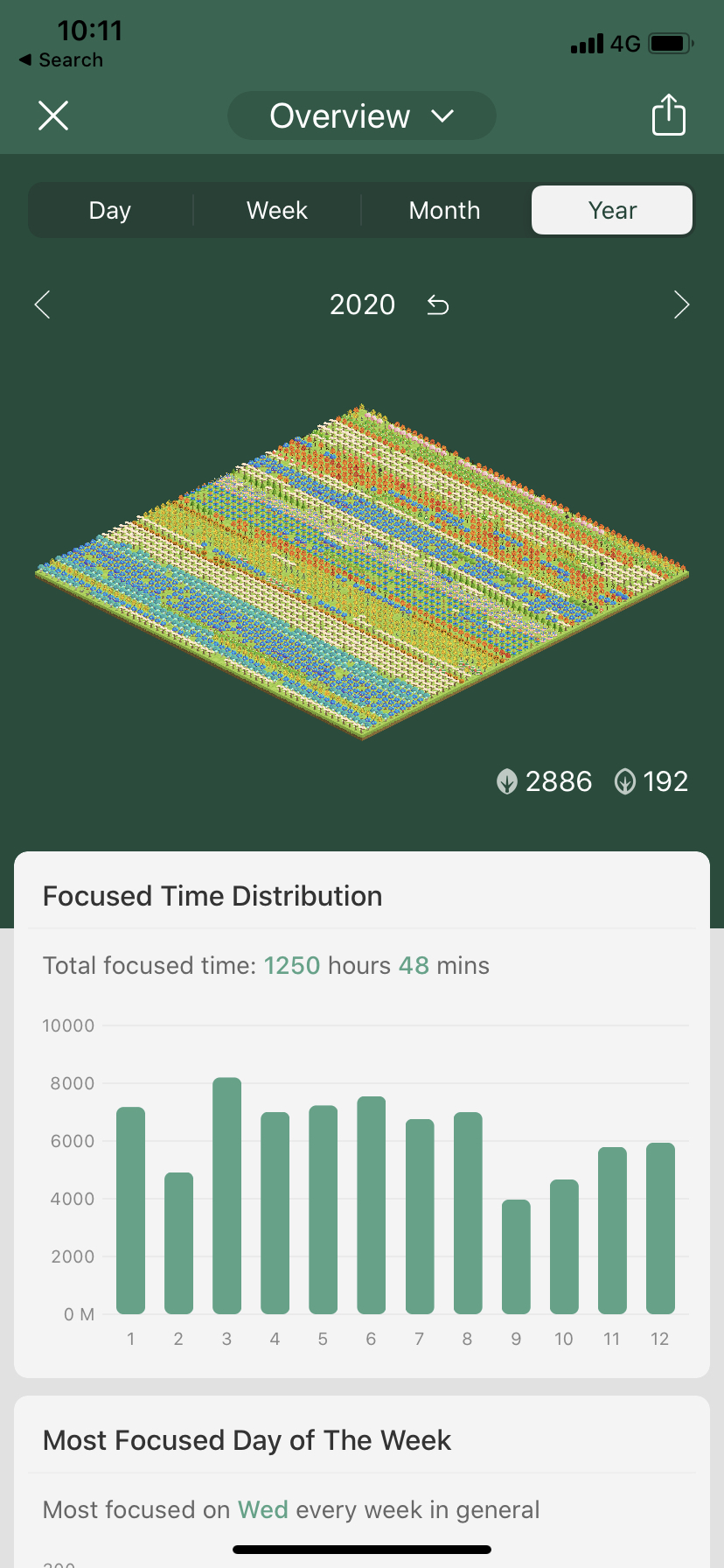The height and width of the screenshot is (1568, 724).
Task: Switch to the Day tab
Action: (x=110, y=210)
